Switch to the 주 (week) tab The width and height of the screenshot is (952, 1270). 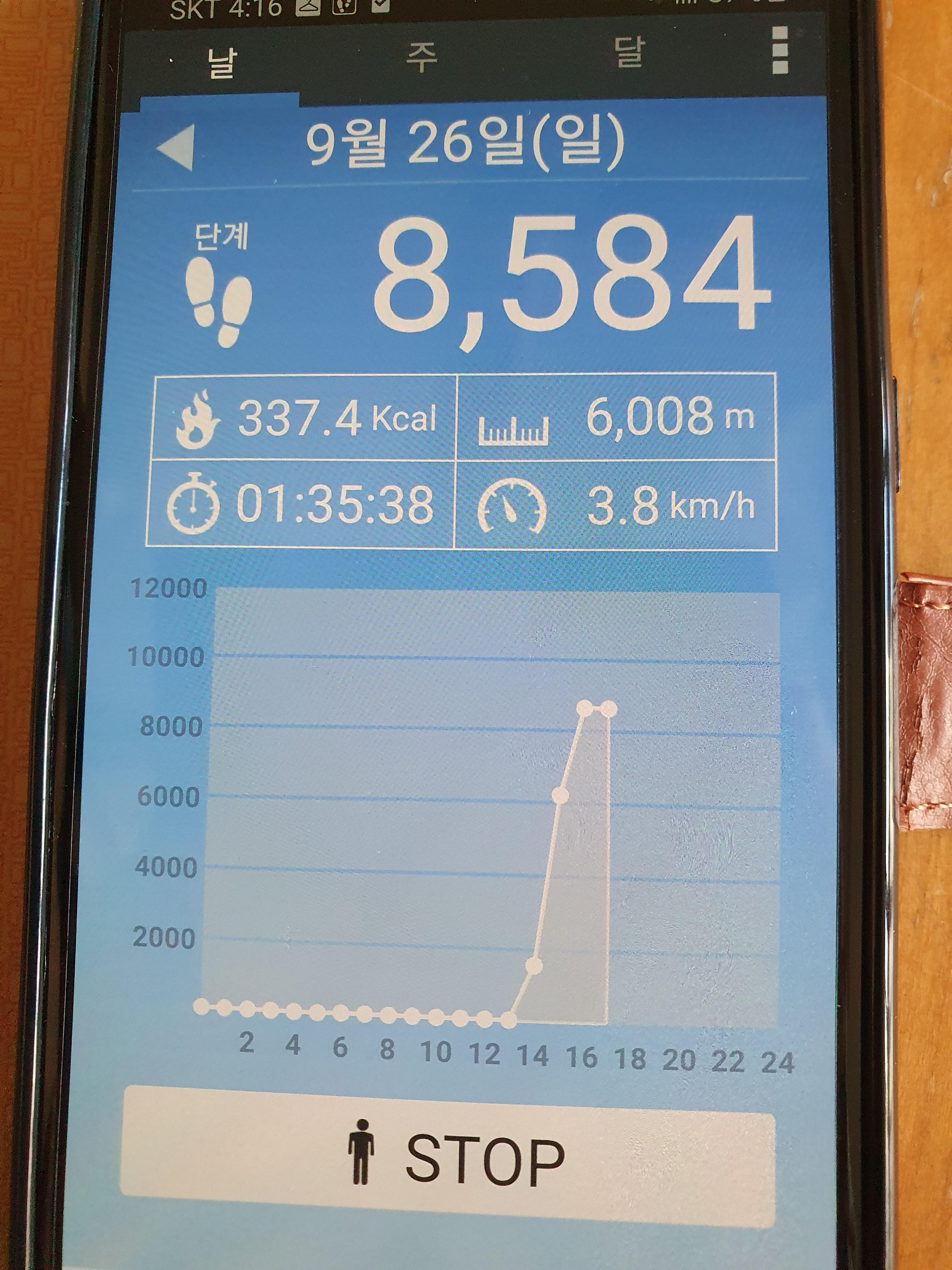[x=422, y=57]
